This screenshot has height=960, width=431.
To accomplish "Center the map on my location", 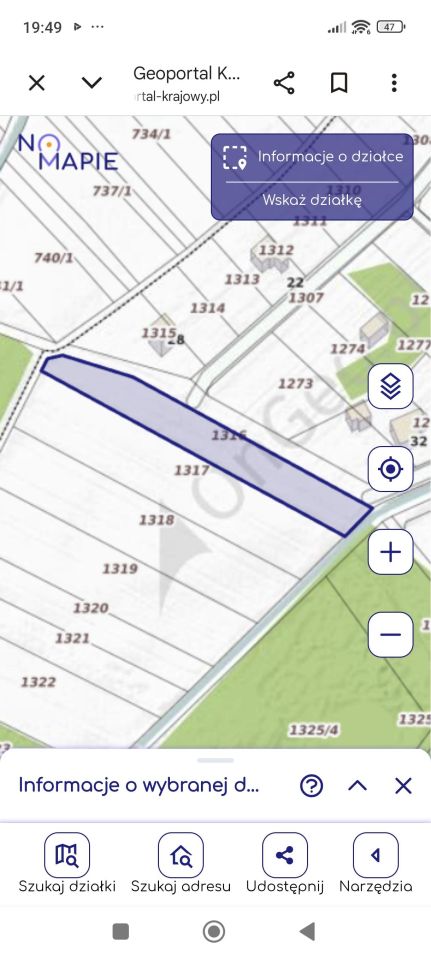I will point(391,470).
